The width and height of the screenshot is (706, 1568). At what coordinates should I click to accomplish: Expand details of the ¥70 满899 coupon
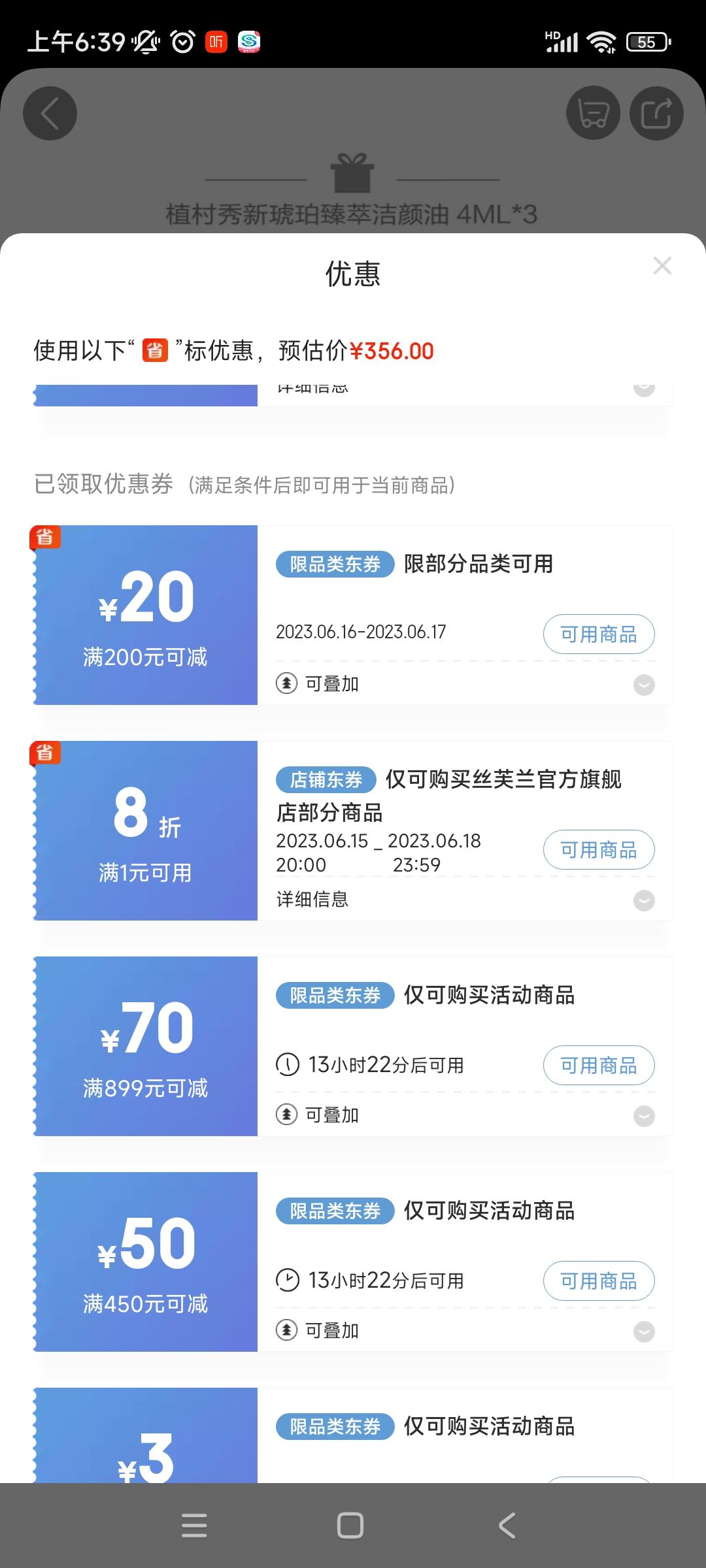tap(644, 1116)
